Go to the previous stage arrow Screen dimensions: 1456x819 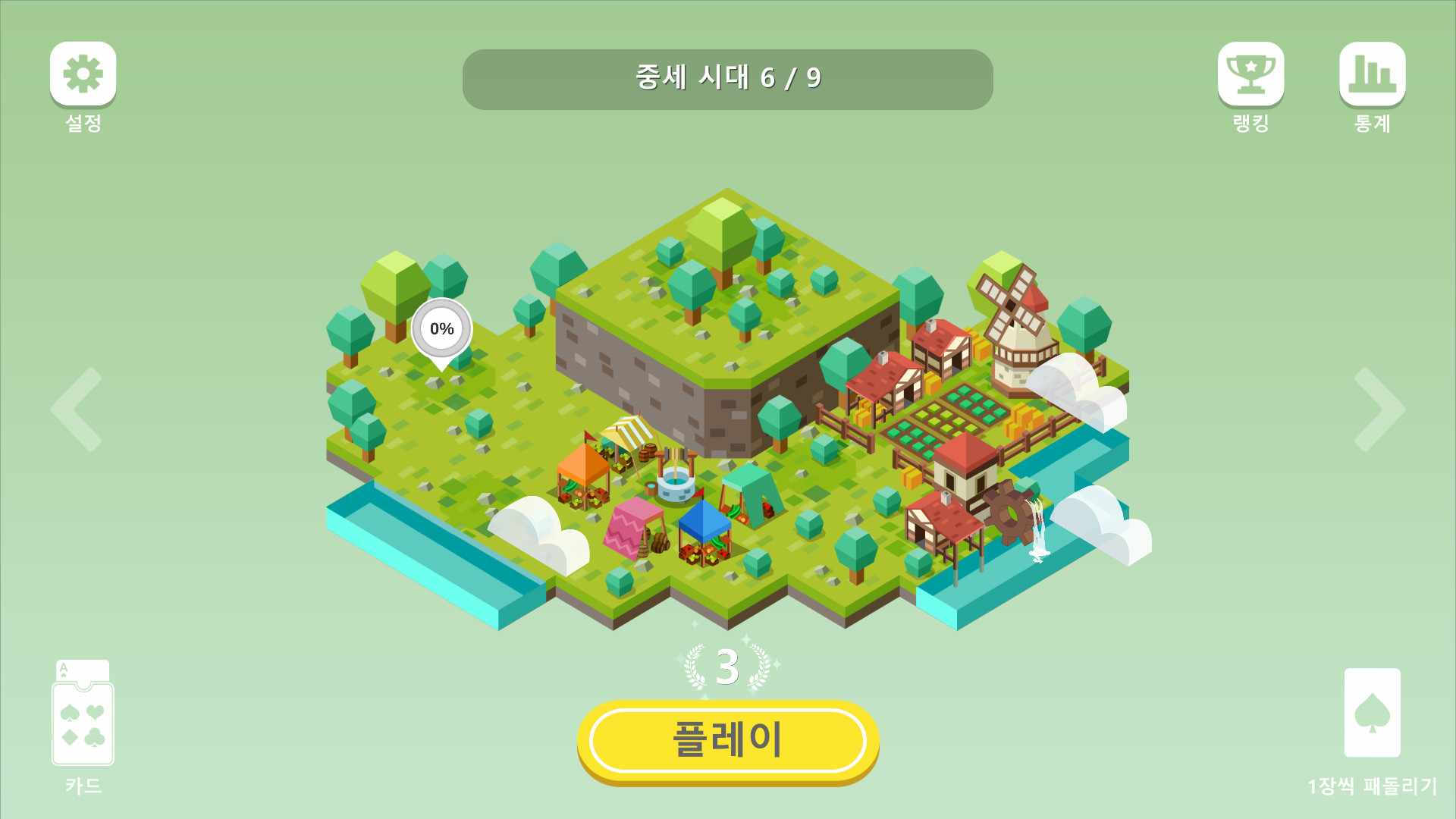pyautogui.click(x=77, y=409)
